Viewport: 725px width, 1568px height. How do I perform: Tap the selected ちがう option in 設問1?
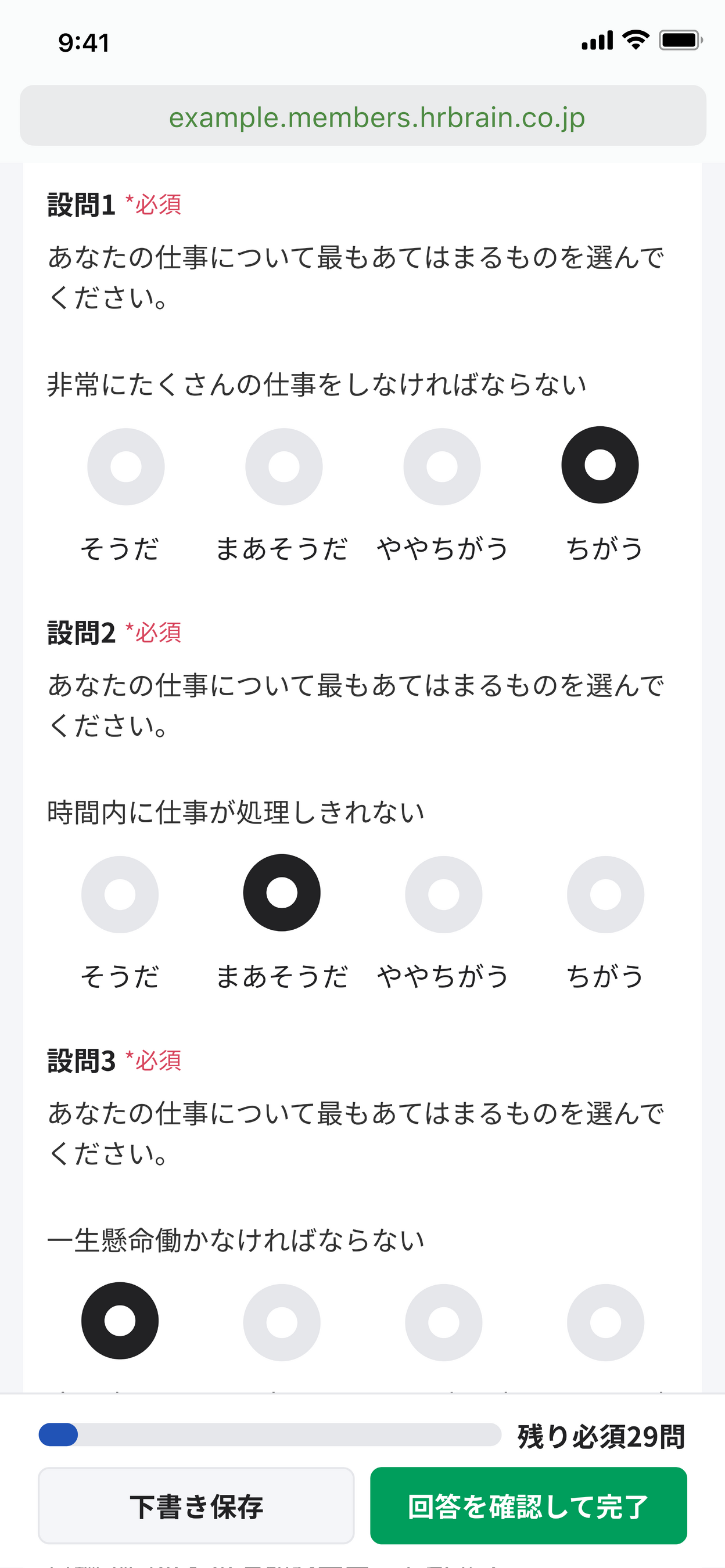pos(600,466)
